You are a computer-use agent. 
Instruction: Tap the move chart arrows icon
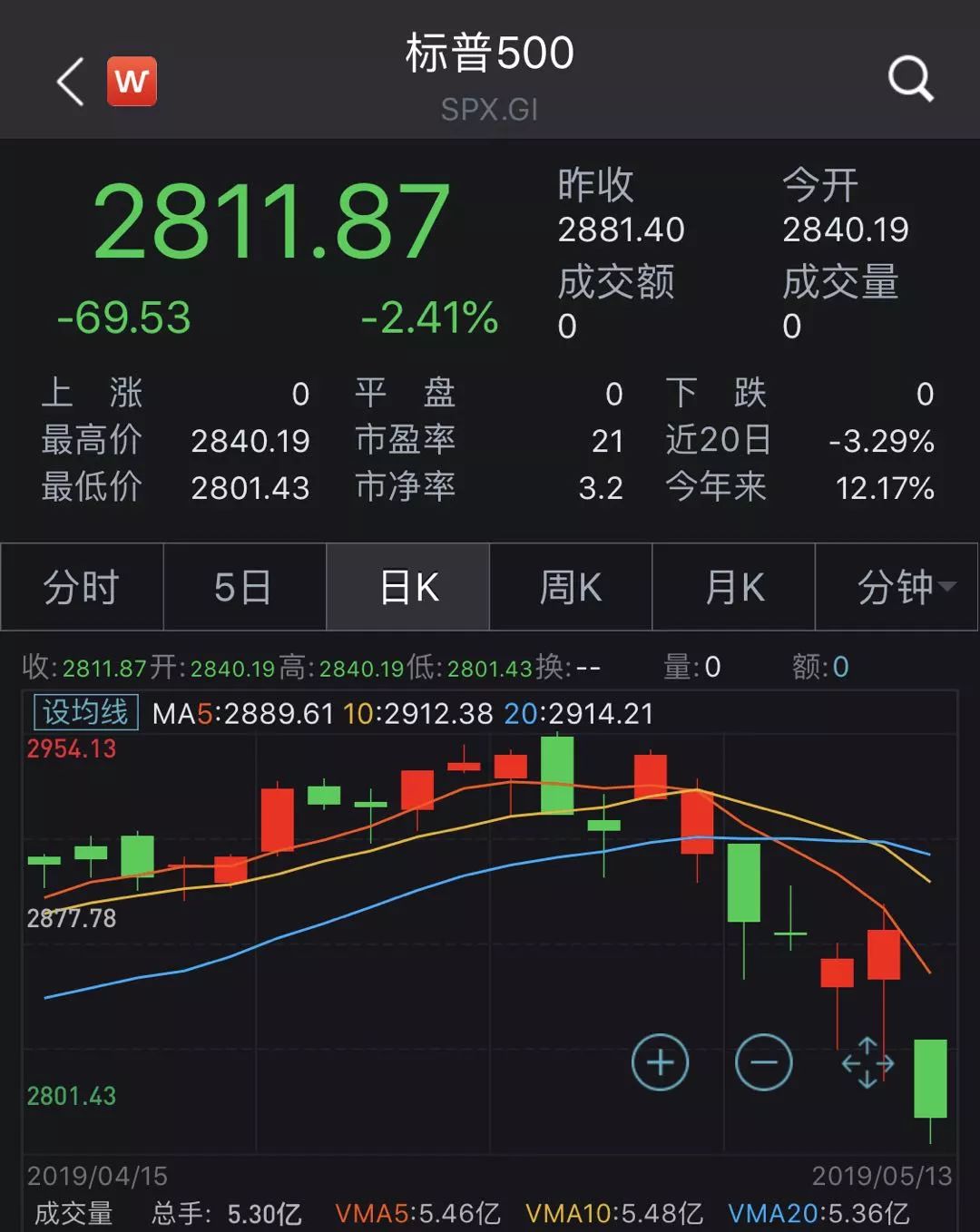coord(867,1062)
